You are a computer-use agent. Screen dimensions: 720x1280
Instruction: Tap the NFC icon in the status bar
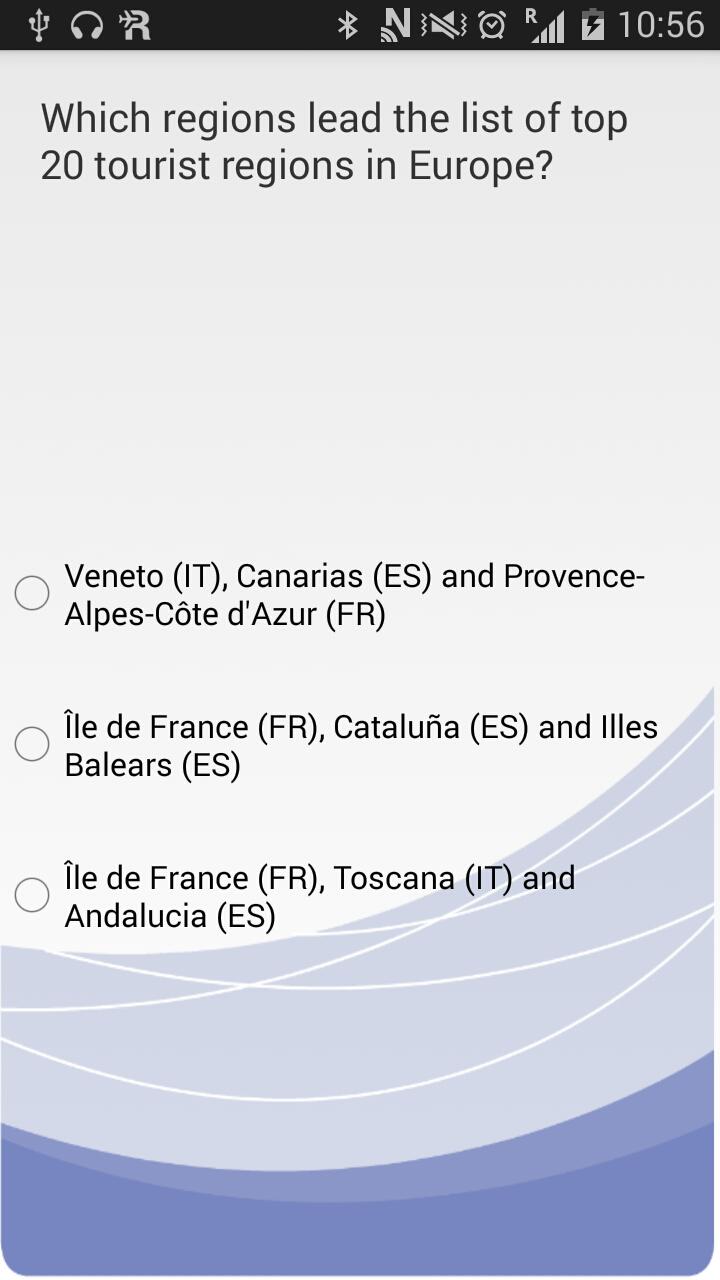point(399,25)
